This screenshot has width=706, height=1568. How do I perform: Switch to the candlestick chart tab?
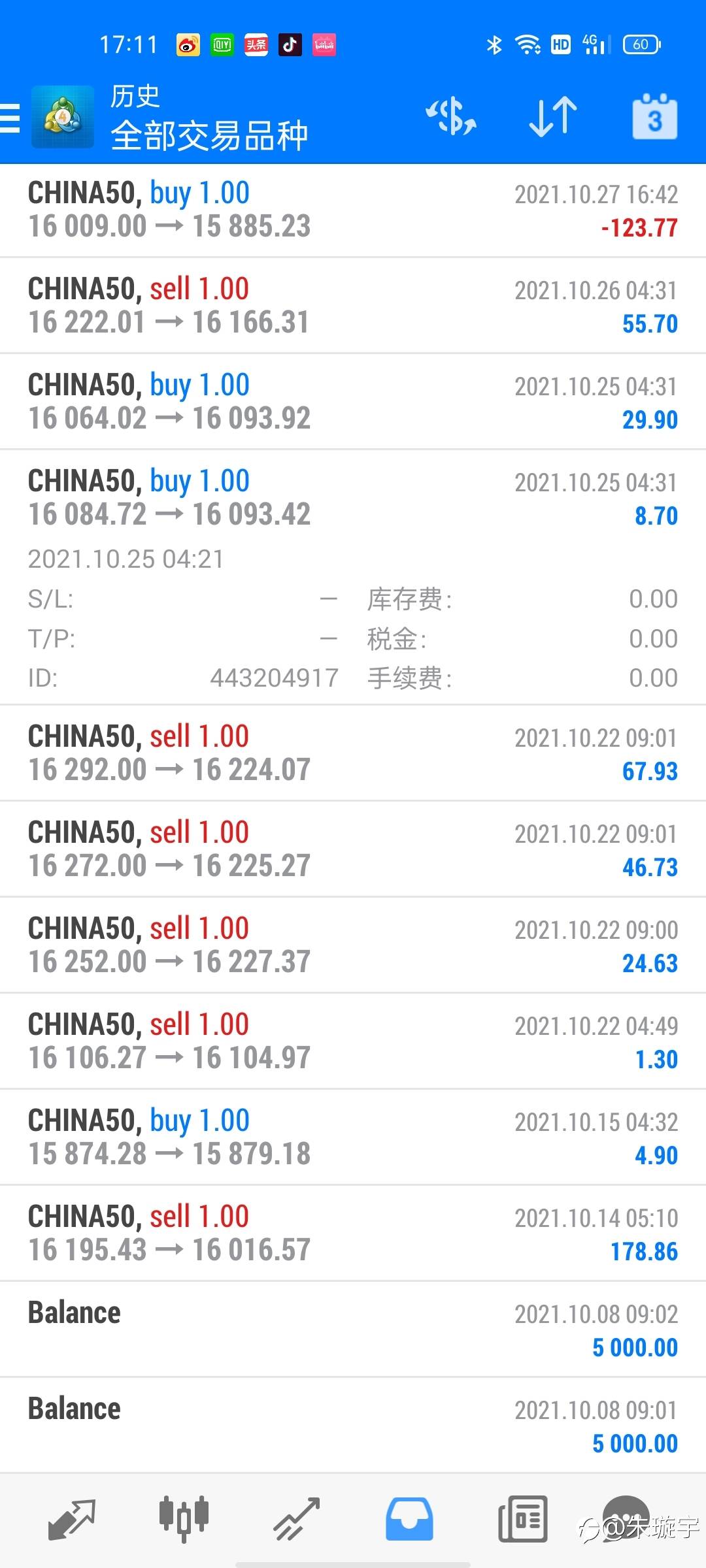184,1519
